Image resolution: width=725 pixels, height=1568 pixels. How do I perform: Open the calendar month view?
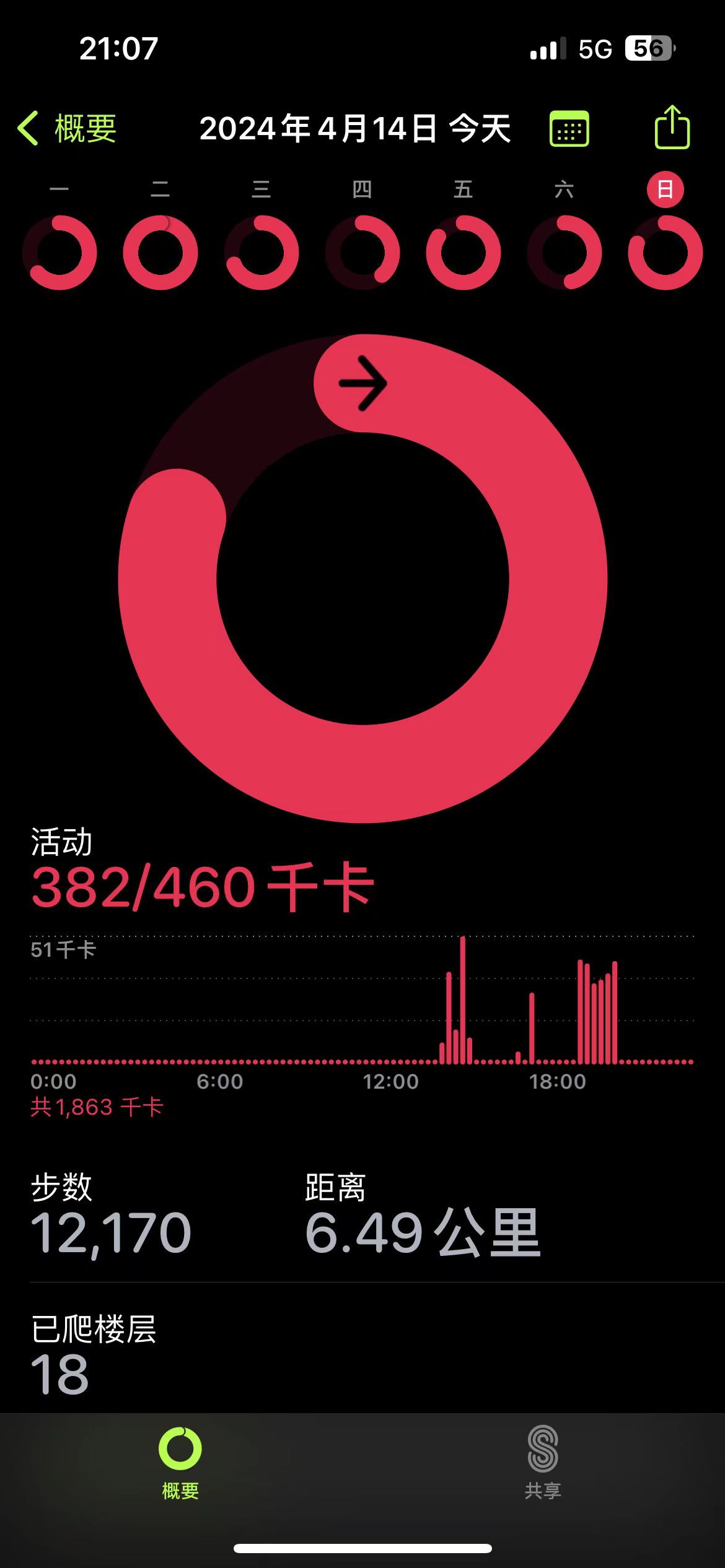tap(569, 129)
